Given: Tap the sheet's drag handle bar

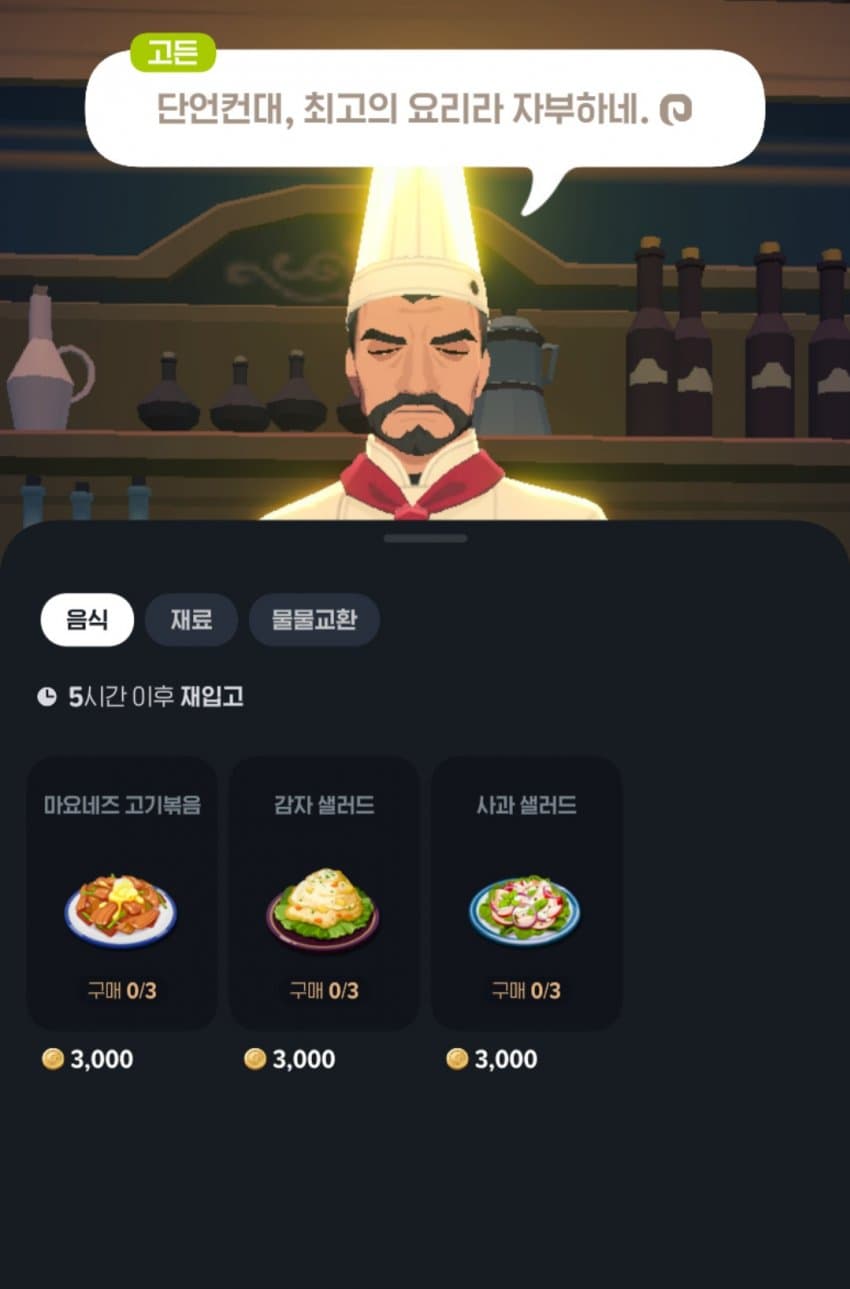Looking at the screenshot, I should tap(425, 538).
